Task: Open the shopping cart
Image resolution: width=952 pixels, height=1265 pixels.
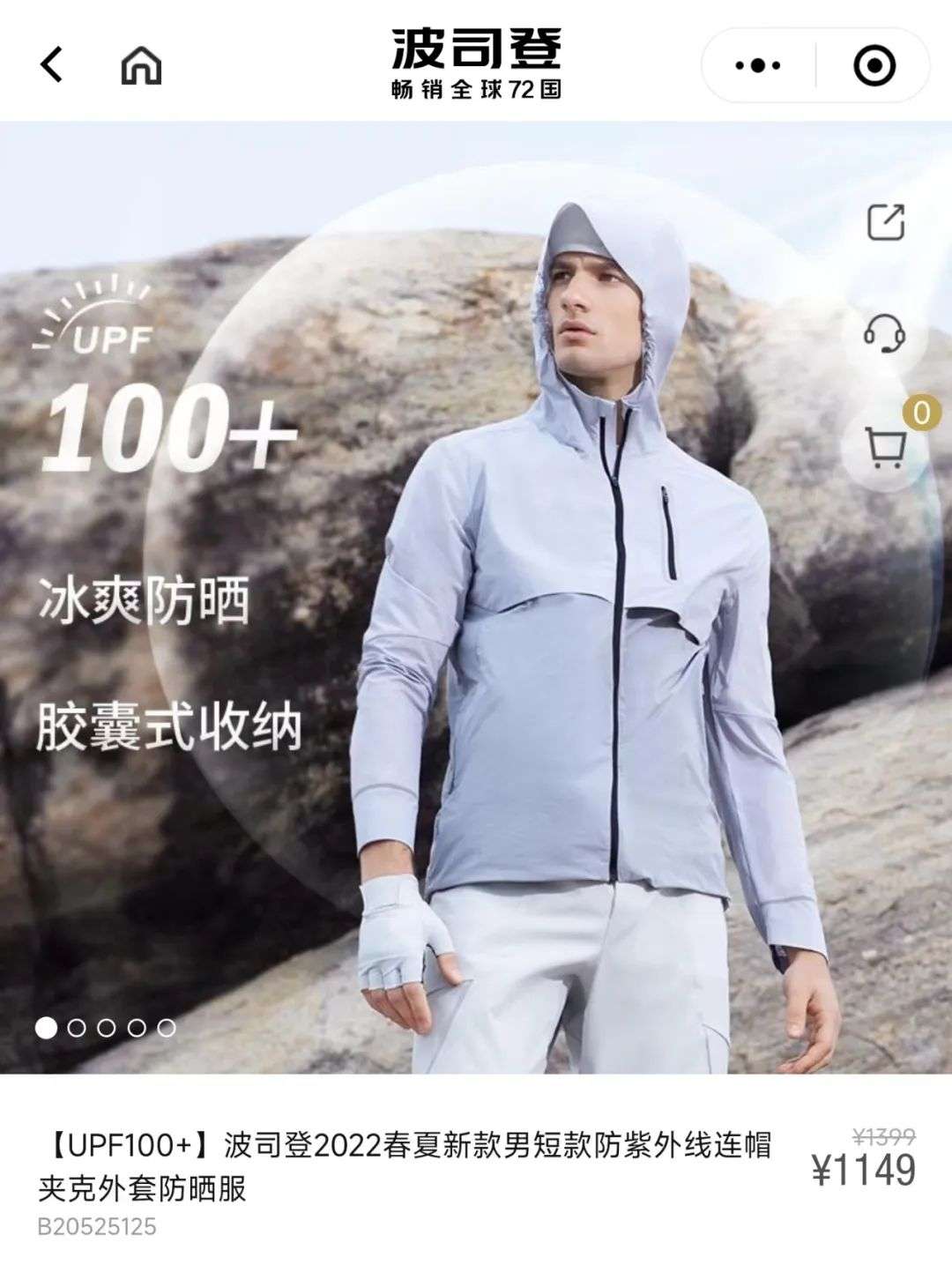Action: (x=885, y=447)
